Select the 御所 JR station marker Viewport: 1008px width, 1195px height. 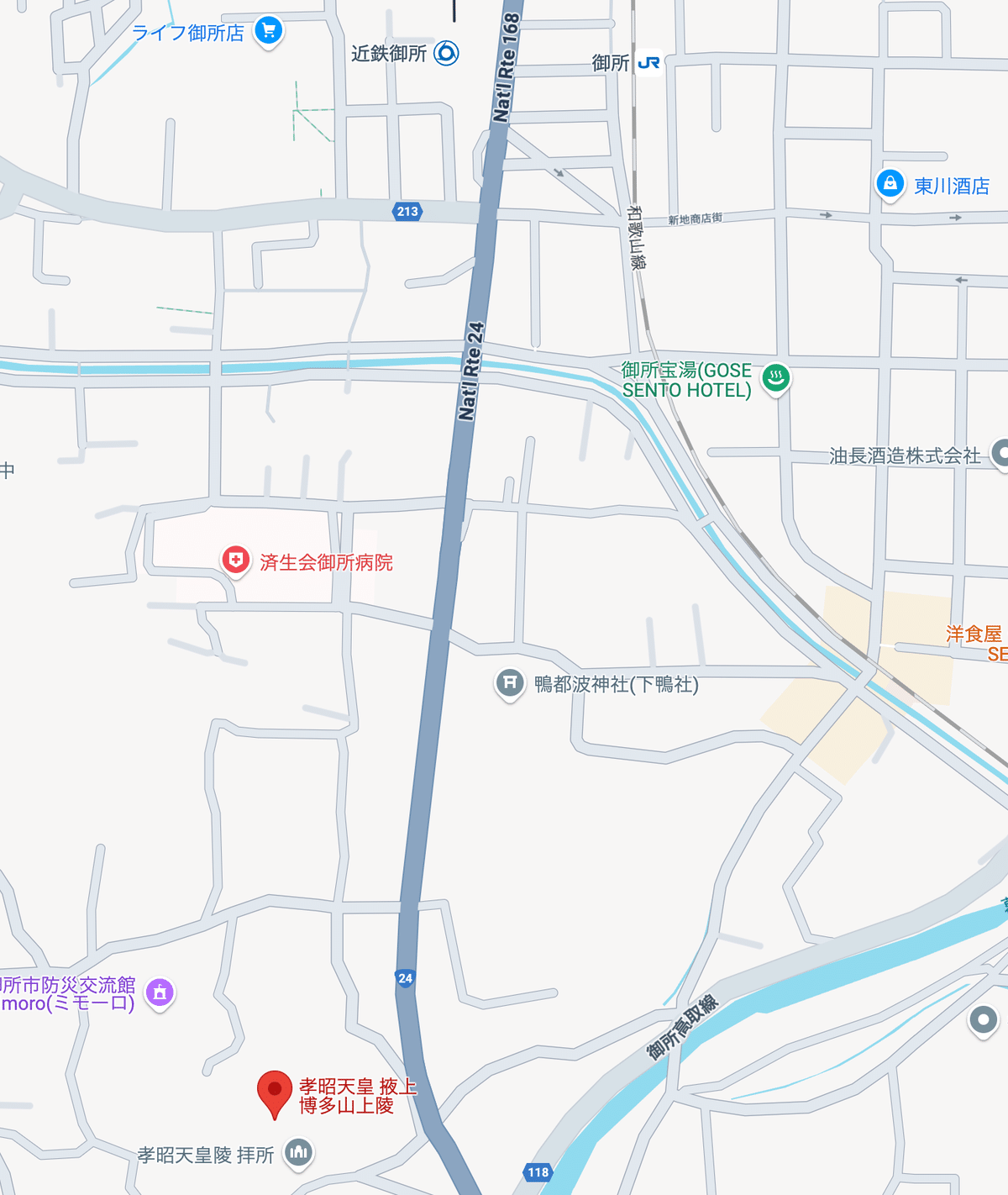click(x=648, y=63)
